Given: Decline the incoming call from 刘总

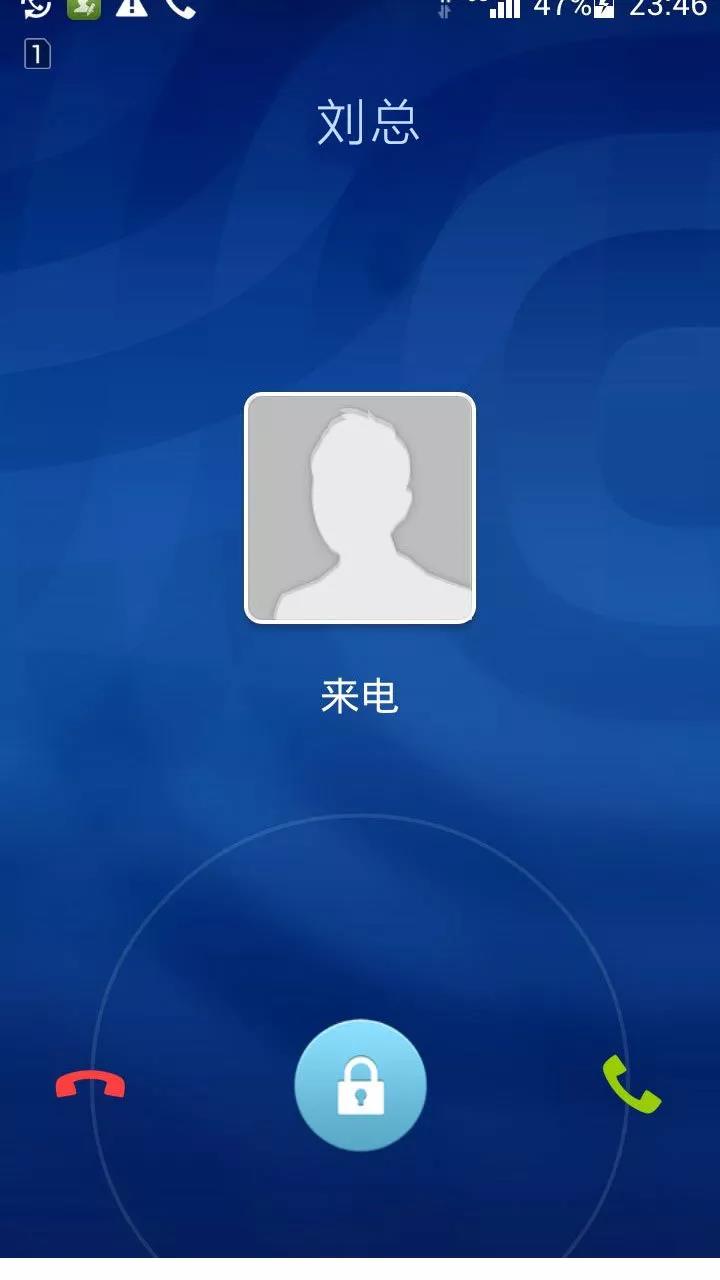Looking at the screenshot, I should click(x=90, y=1085).
